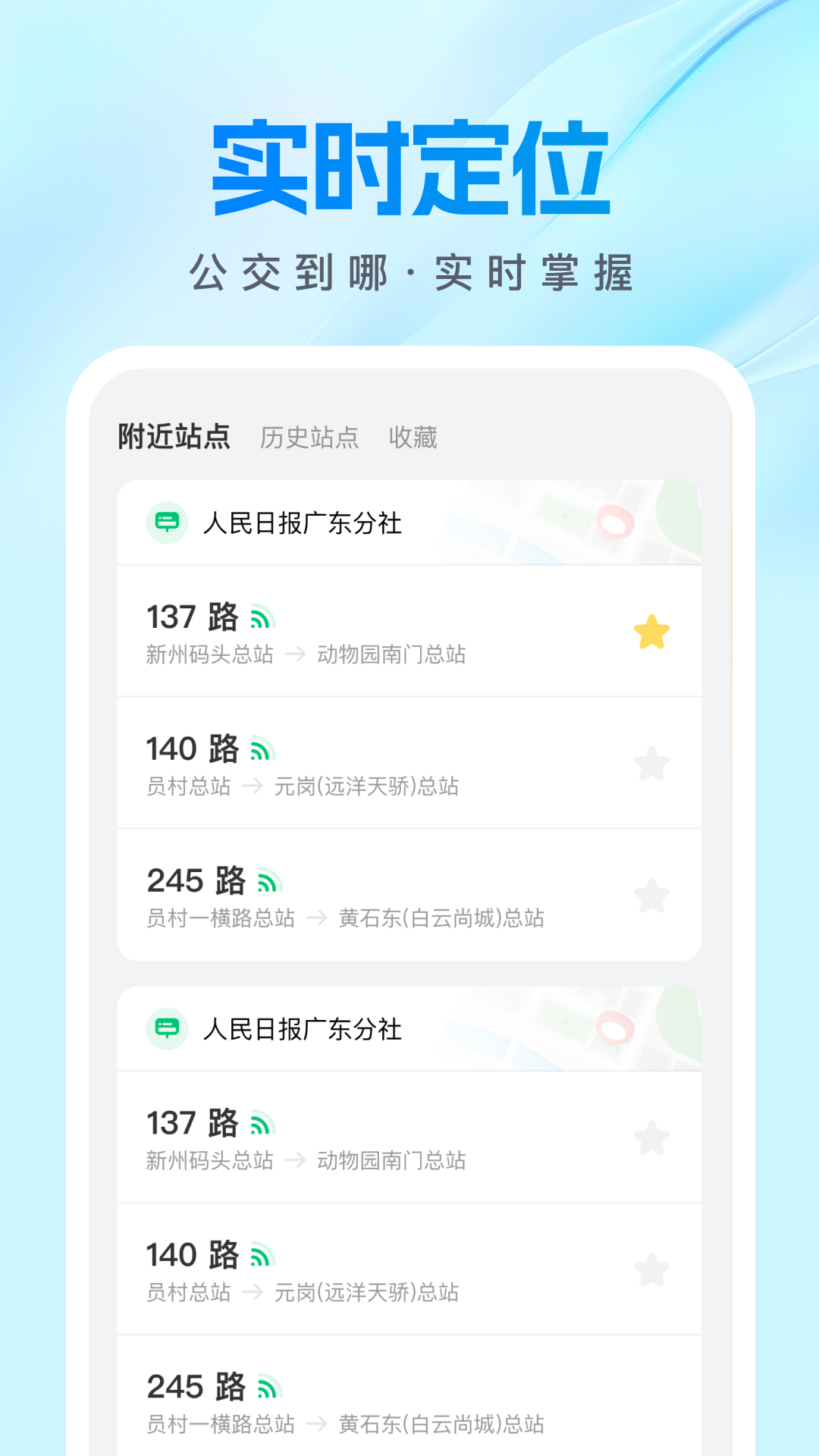Tap the real-time signal icon next to 140路
This screenshot has width=819, height=1456.
(262, 747)
